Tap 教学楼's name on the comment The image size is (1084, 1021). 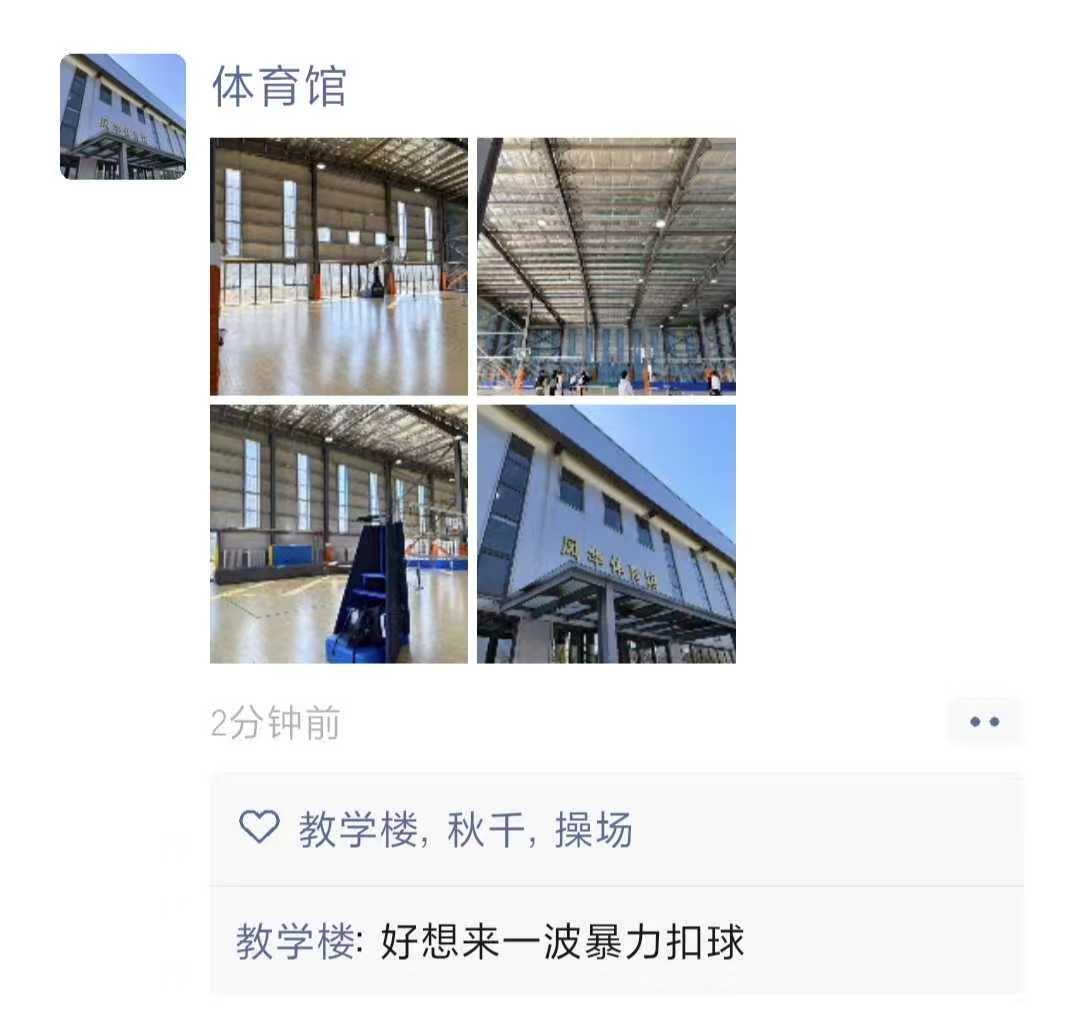295,942
